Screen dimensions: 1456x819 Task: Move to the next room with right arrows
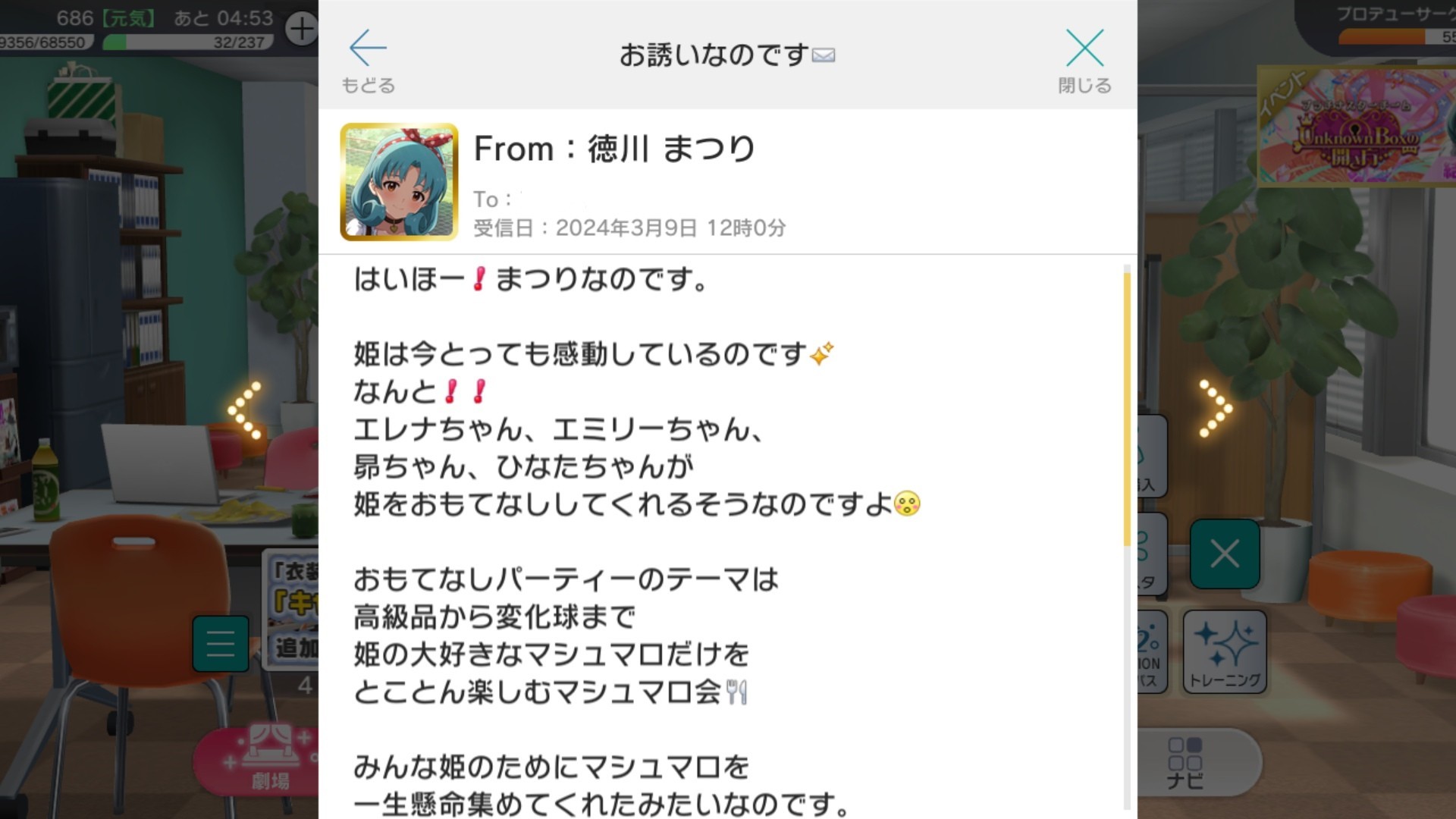tap(1216, 409)
